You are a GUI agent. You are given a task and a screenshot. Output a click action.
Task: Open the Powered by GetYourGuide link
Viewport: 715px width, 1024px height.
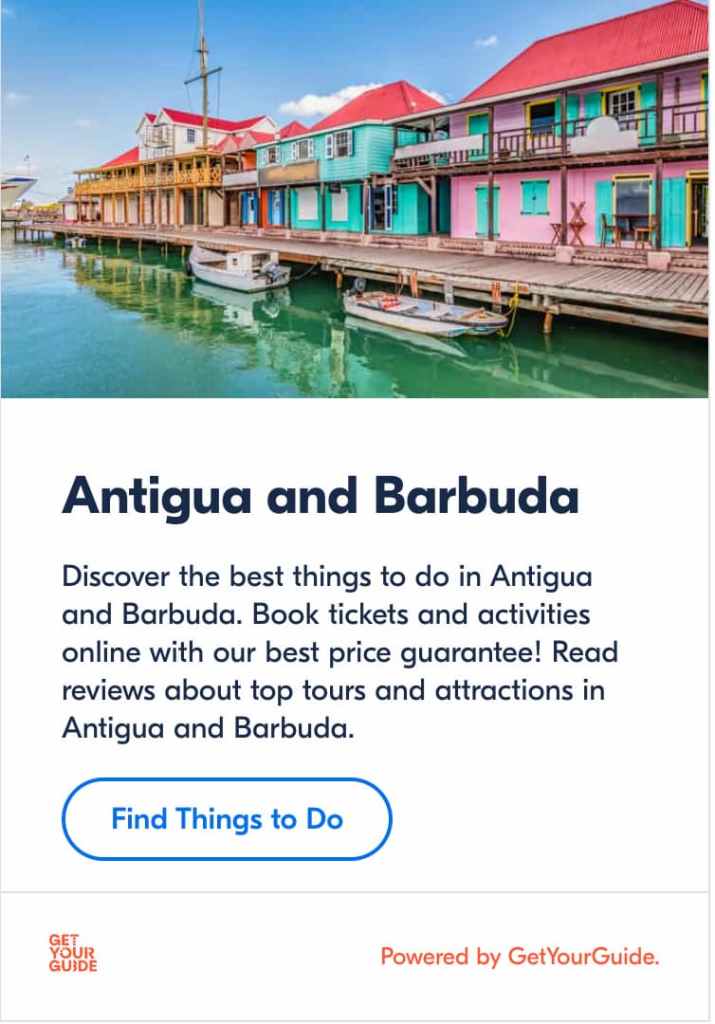(519, 957)
